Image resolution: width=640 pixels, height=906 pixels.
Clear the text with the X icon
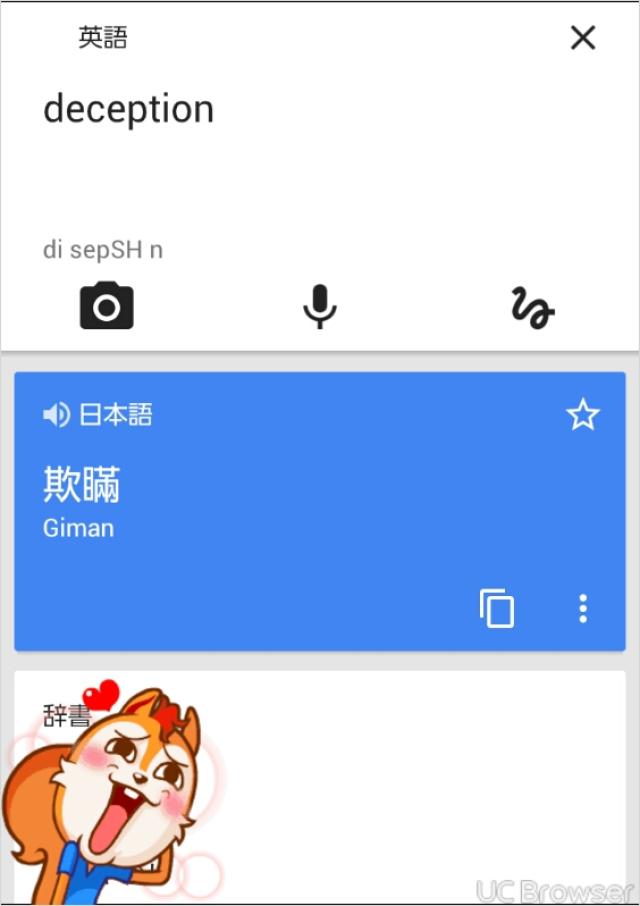point(582,38)
